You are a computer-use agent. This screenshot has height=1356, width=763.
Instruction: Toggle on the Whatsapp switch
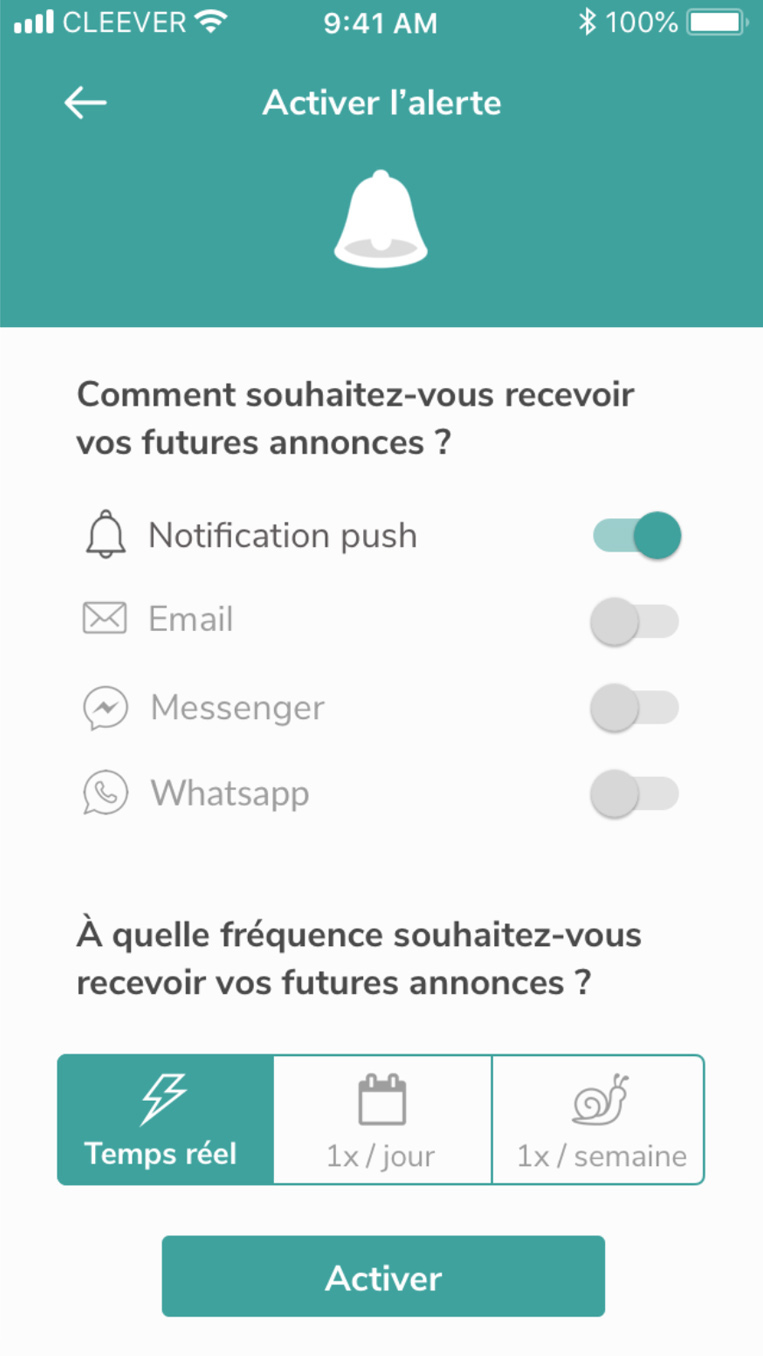[x=634, y=795]
